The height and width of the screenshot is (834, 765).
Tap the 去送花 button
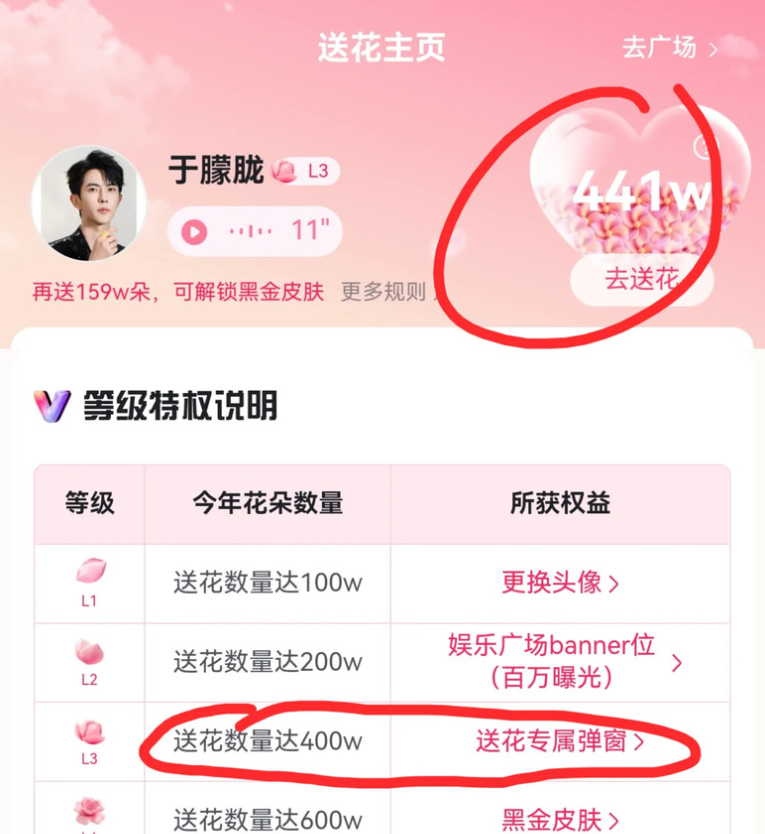[x=642, y=279]
